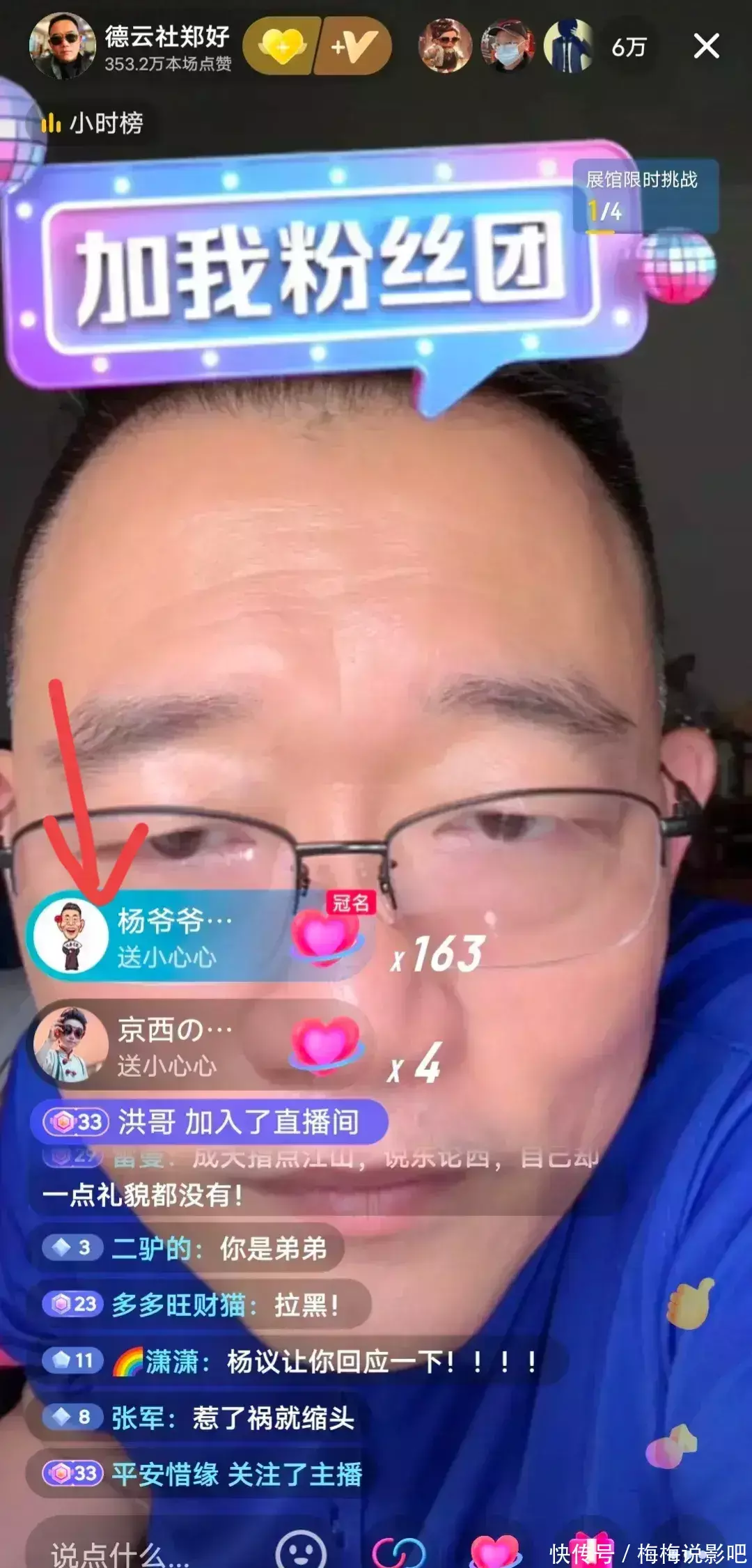Viewport: 752px width, 1568px height.
Task: Open first top viewer avatar
Action: (x=446, y=47)
